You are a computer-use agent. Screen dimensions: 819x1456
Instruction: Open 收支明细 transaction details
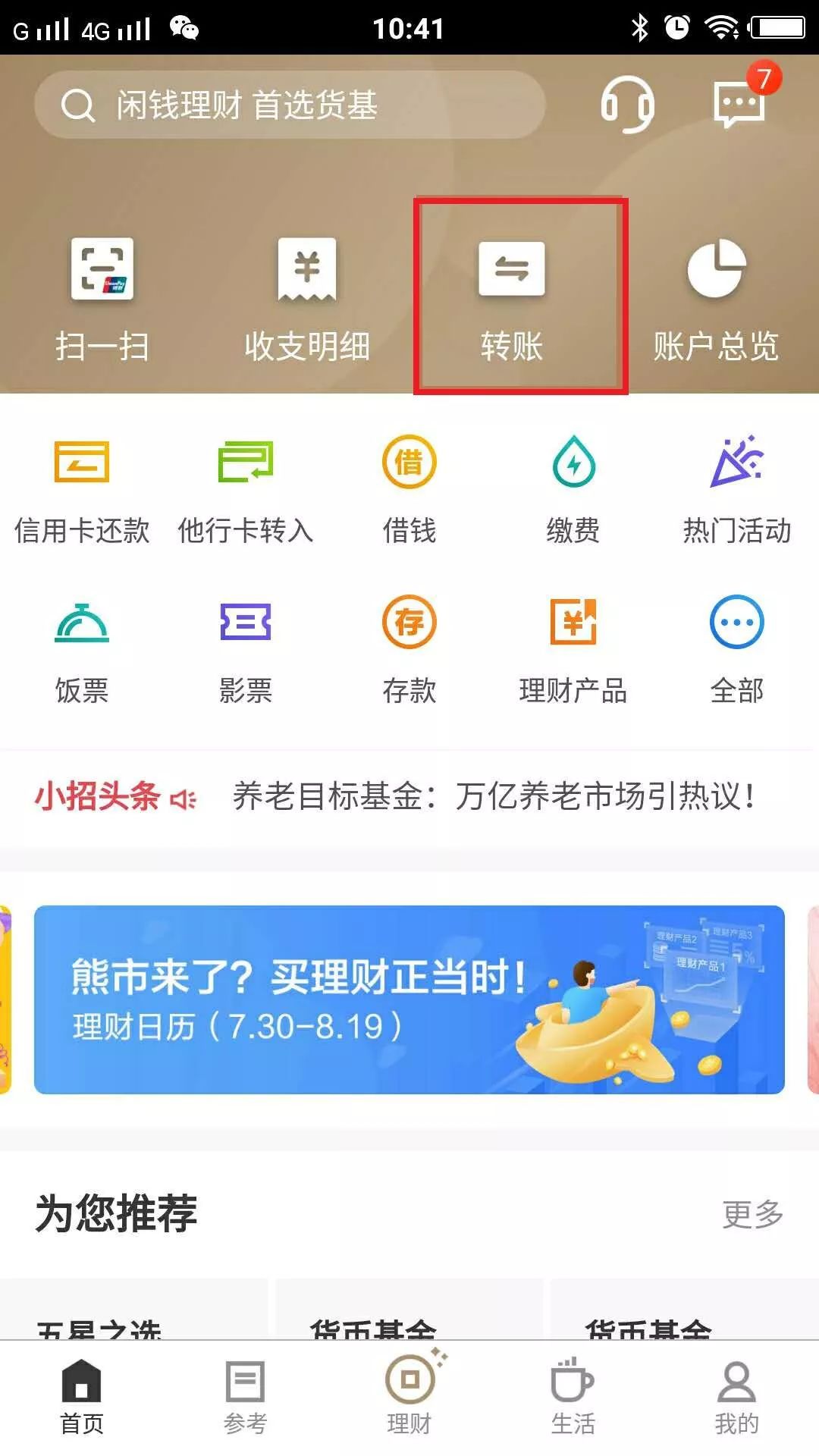(306, 296)
